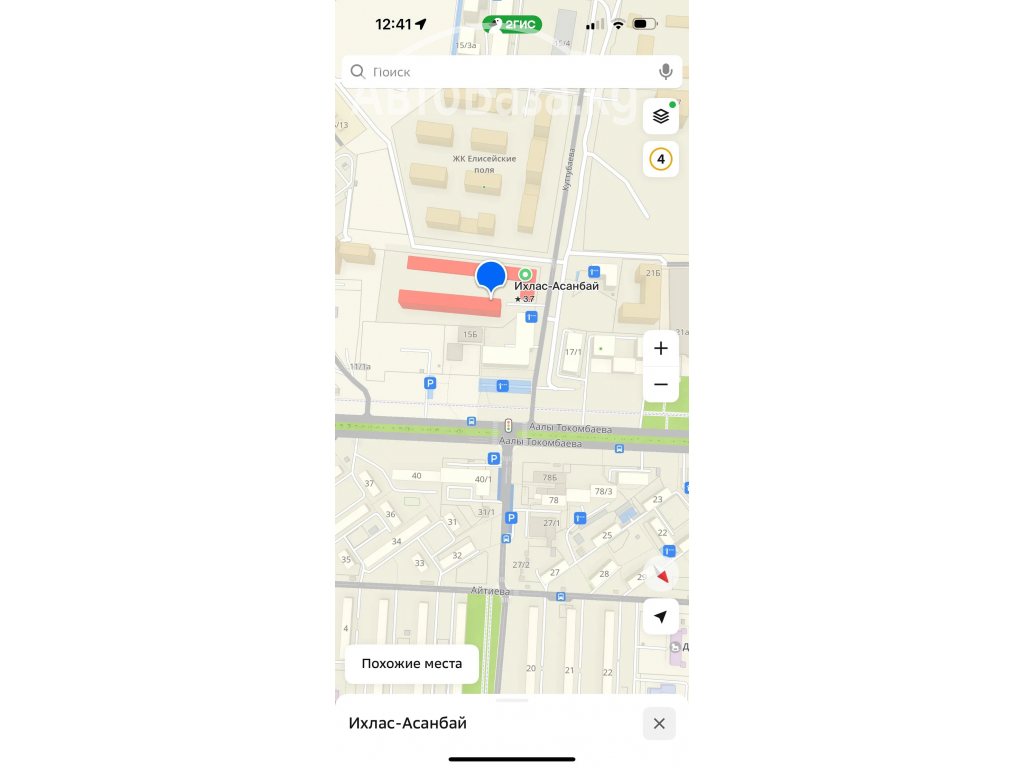
Task: Open the Ихлас-Асанбай place marker
Action: (490, 277)
